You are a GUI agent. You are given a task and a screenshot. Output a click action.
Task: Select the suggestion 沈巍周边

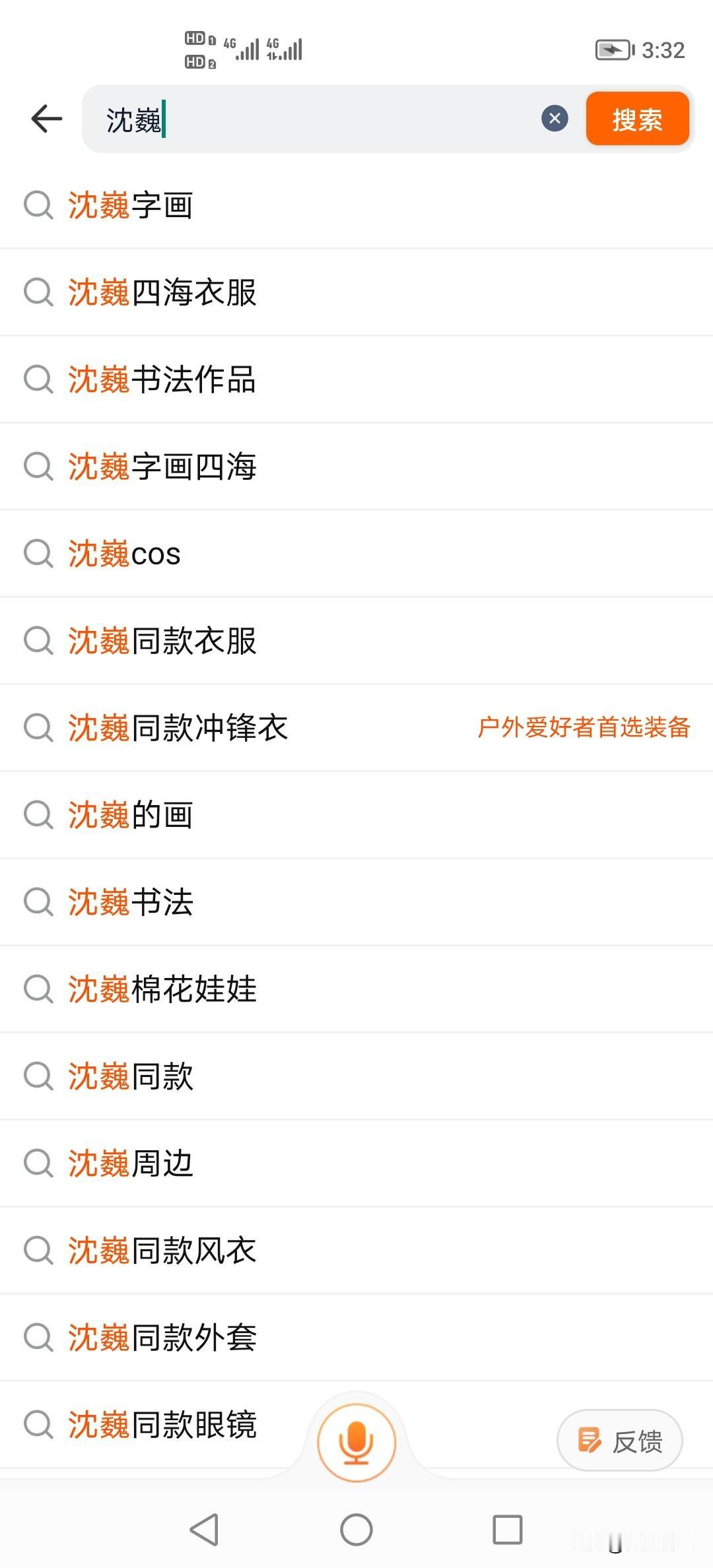click(129, 1164)
